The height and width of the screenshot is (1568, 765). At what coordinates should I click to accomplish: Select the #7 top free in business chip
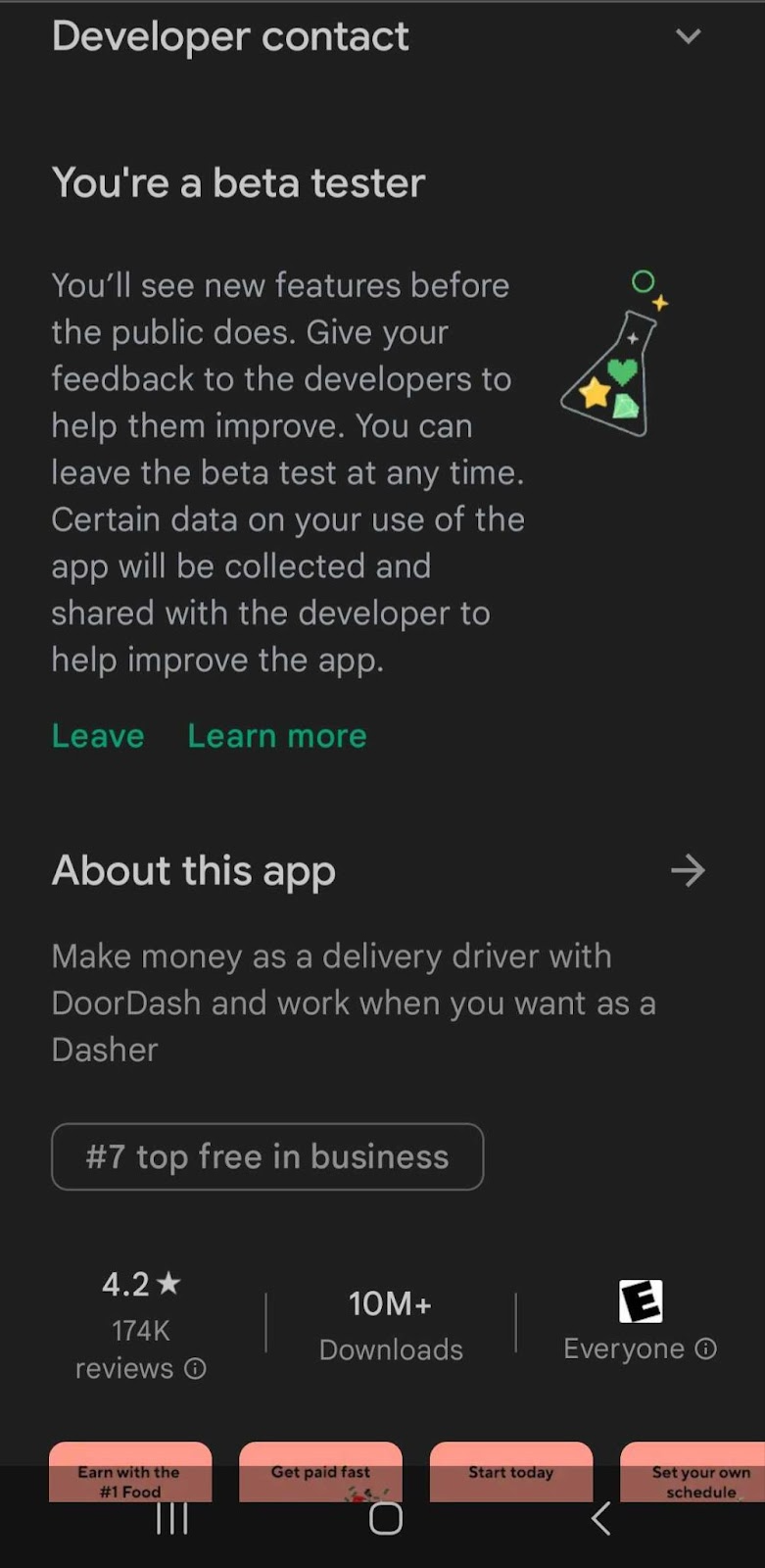point(266,1156)
